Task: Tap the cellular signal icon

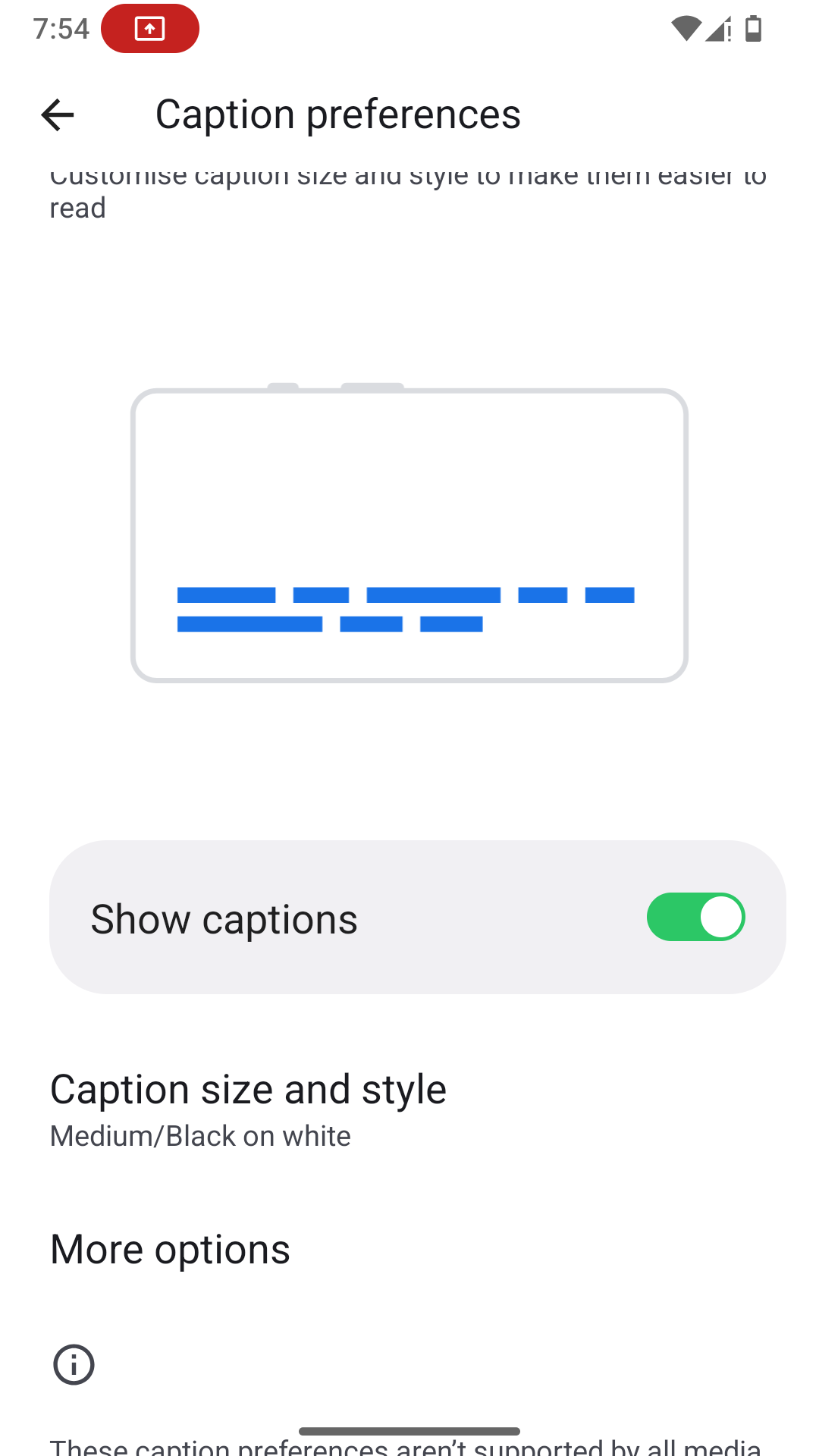Action: (x=716, y=30)
